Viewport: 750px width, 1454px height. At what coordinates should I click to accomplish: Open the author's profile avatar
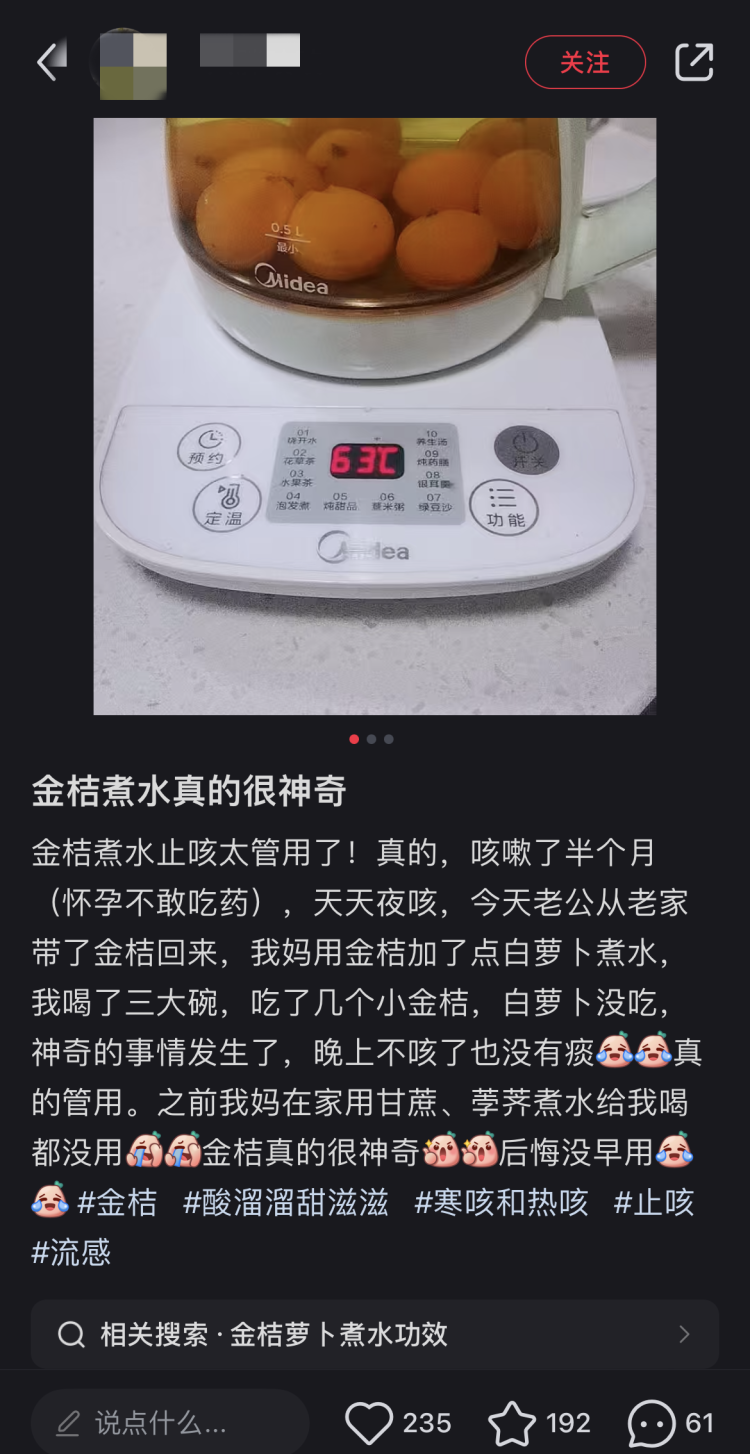coord(132,64)
